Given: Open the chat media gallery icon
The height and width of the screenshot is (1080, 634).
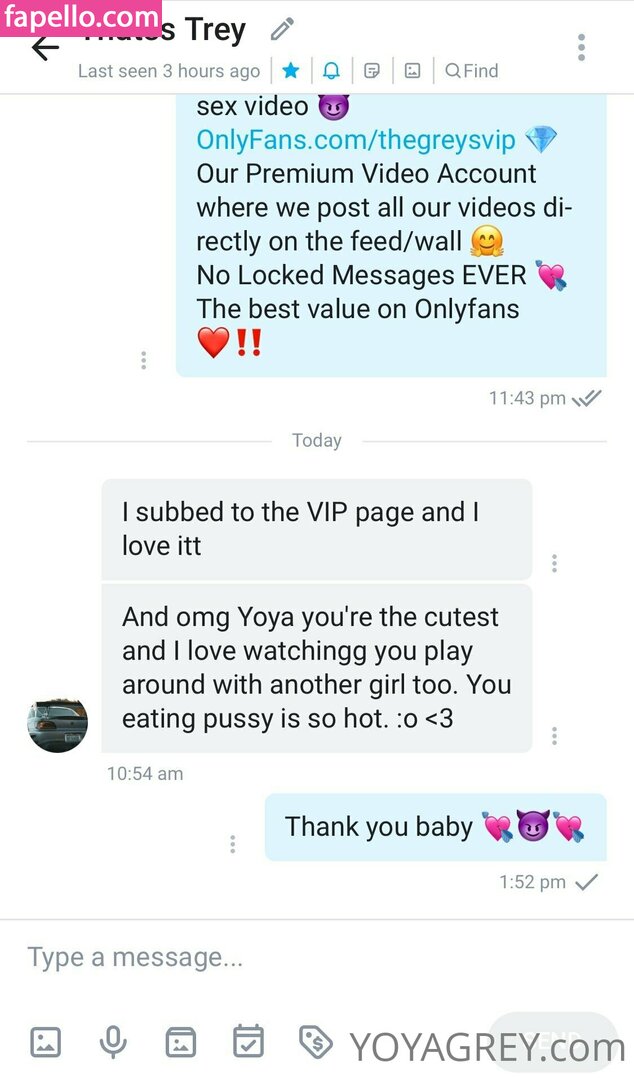Looking at the screenshot, I should pos(412,71).
